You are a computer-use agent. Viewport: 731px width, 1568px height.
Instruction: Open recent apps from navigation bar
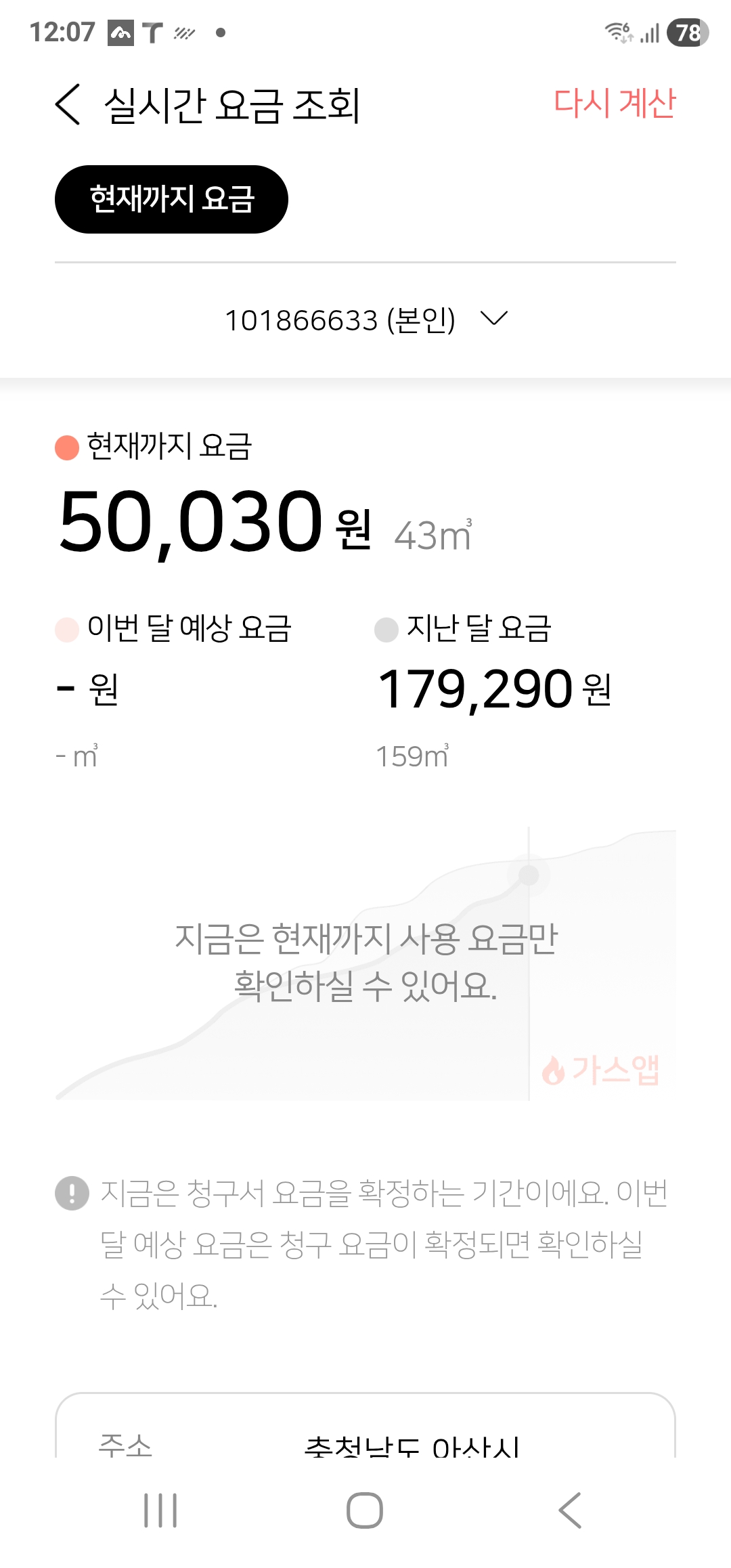[161, 1510]
